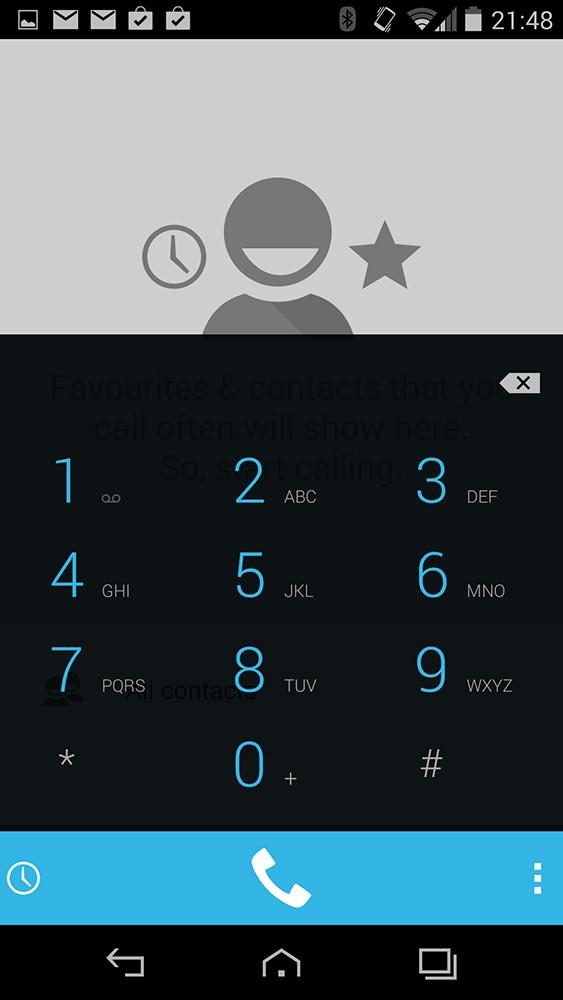The height and width of the screenshot is (1000, 563).
Task: Enter digit 0 on the dial pad
Action: coord(265,764)
